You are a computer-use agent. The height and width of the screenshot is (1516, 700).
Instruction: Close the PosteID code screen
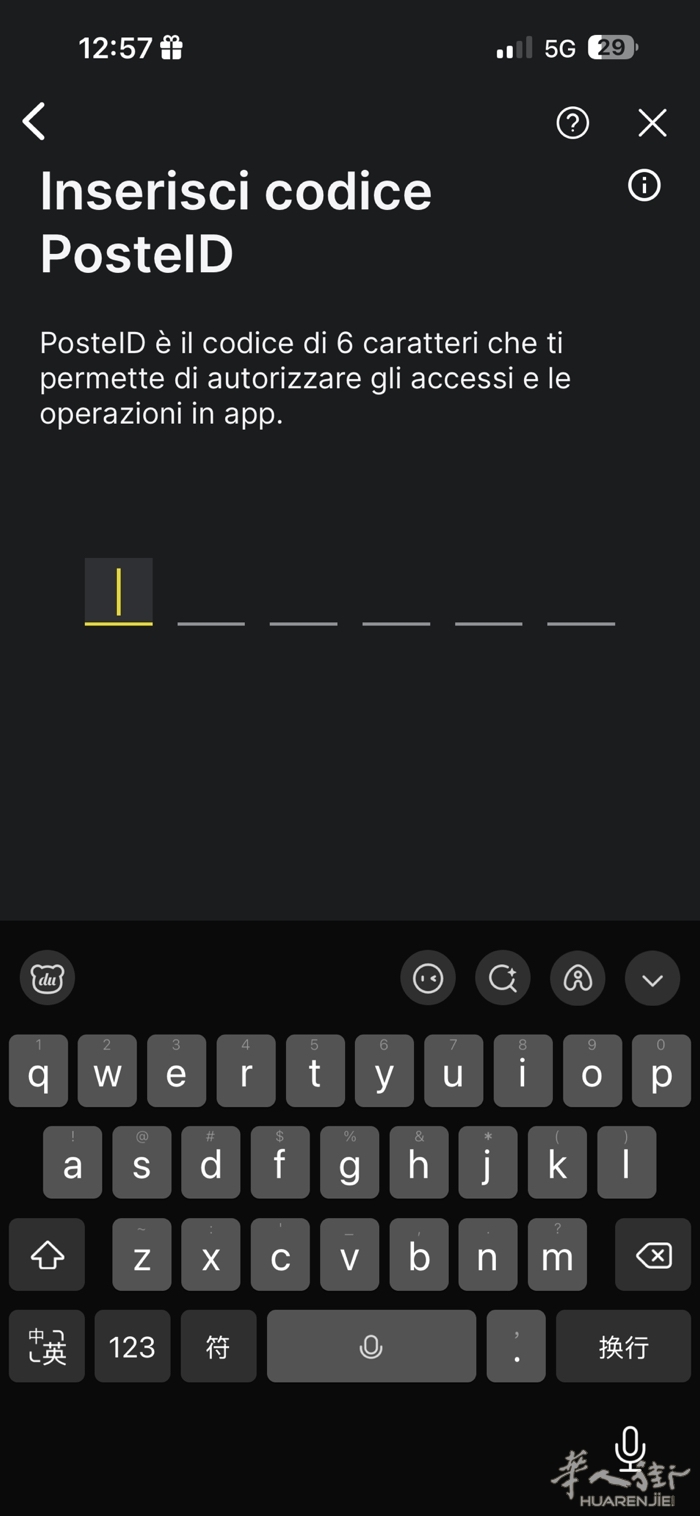pos(652,123)
